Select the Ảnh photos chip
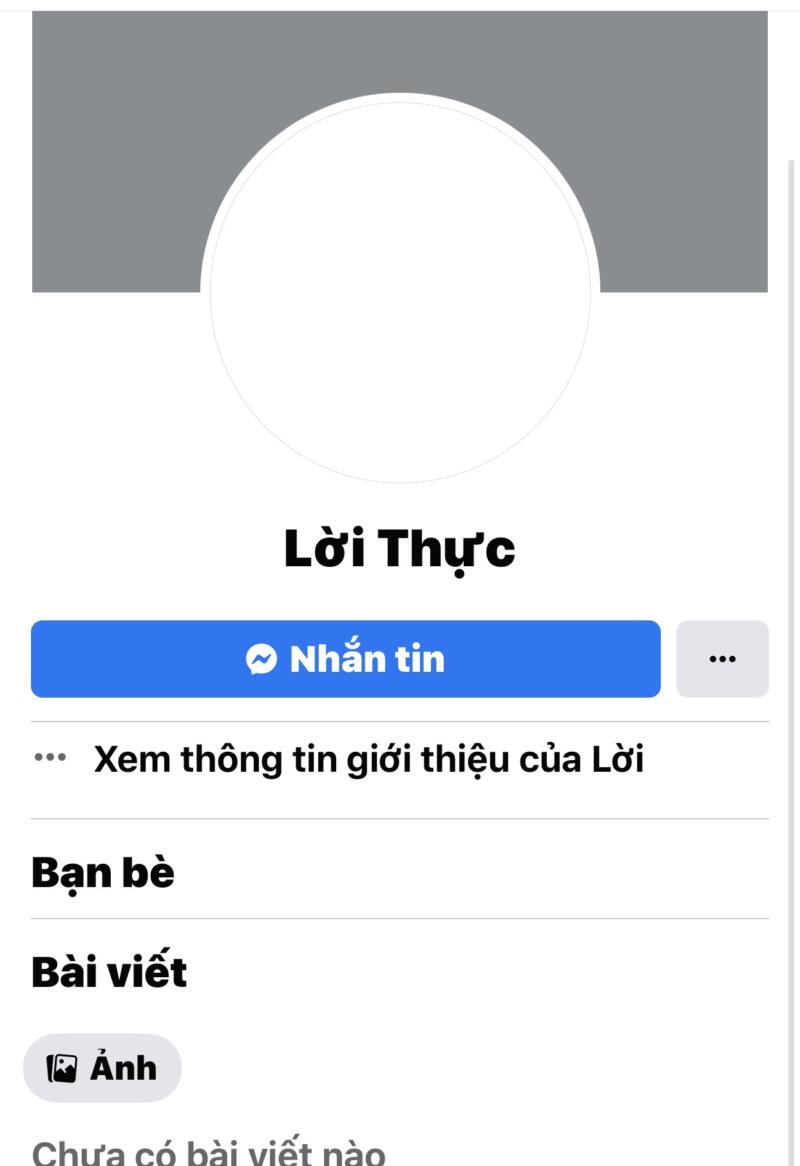The height and width of the screenshot is (1166, 800). click(x=102, y=1068)
